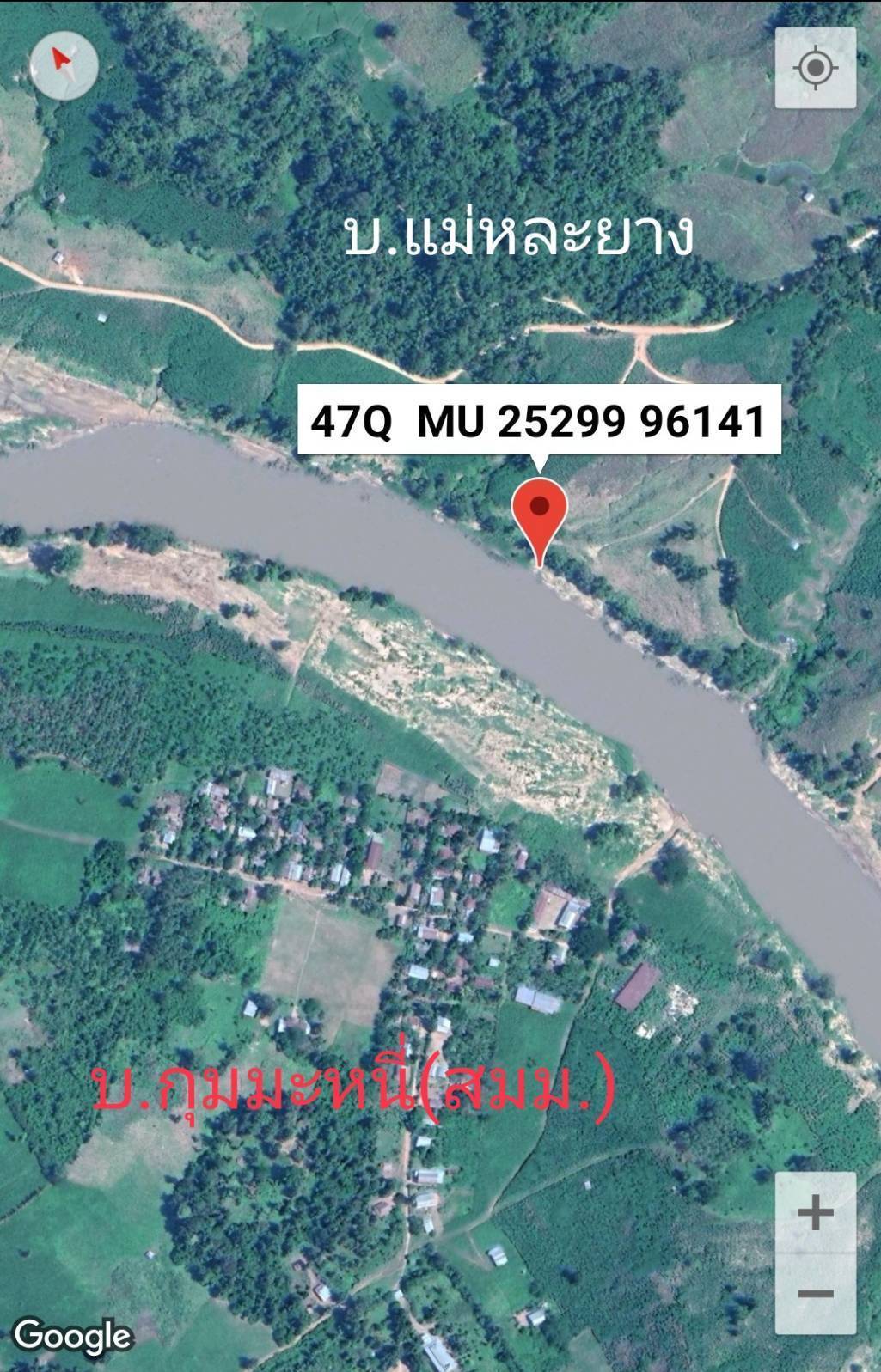Screen dimensions: 881x1372
Task: Zoom out with the minus button
Action: click(815, 1293)
